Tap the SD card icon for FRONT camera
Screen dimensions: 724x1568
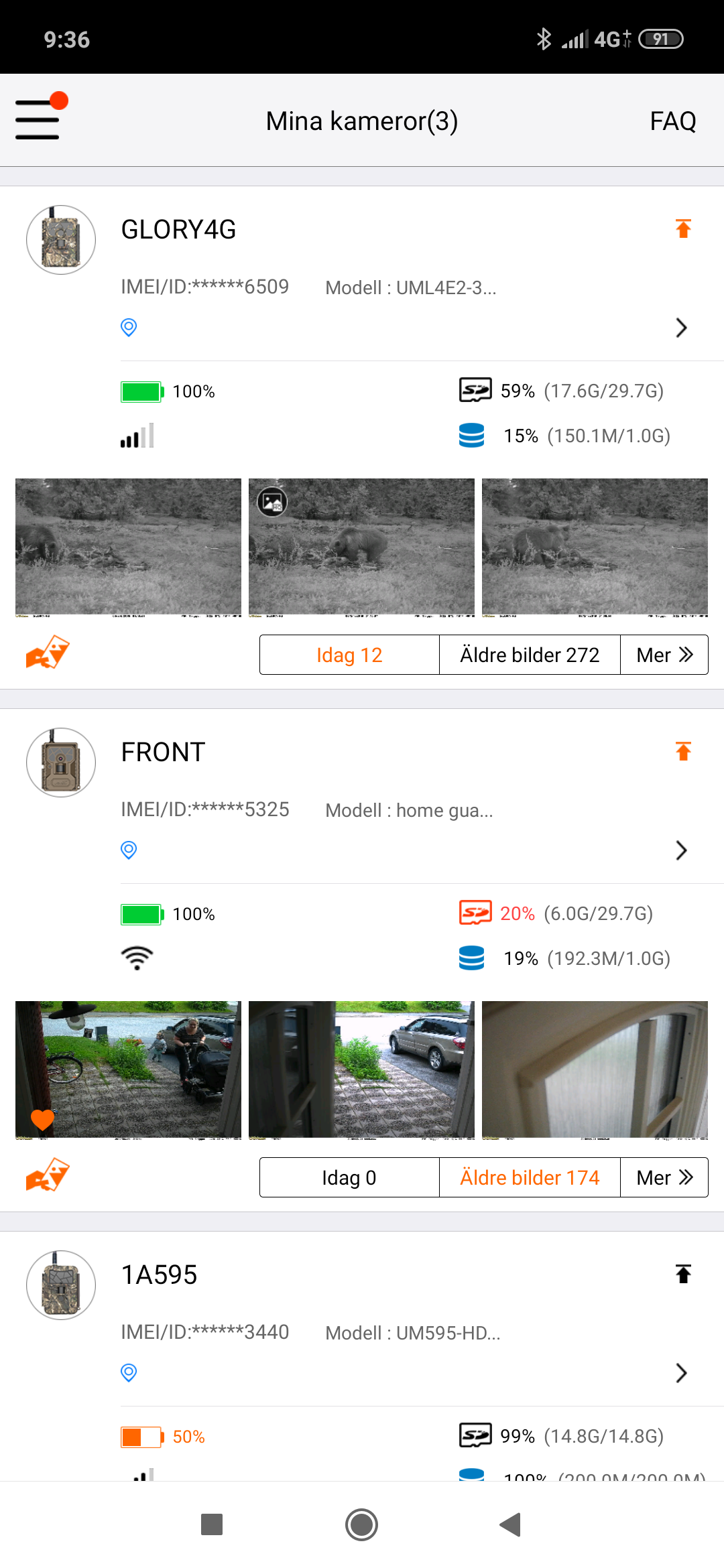[x=474, y=913]
